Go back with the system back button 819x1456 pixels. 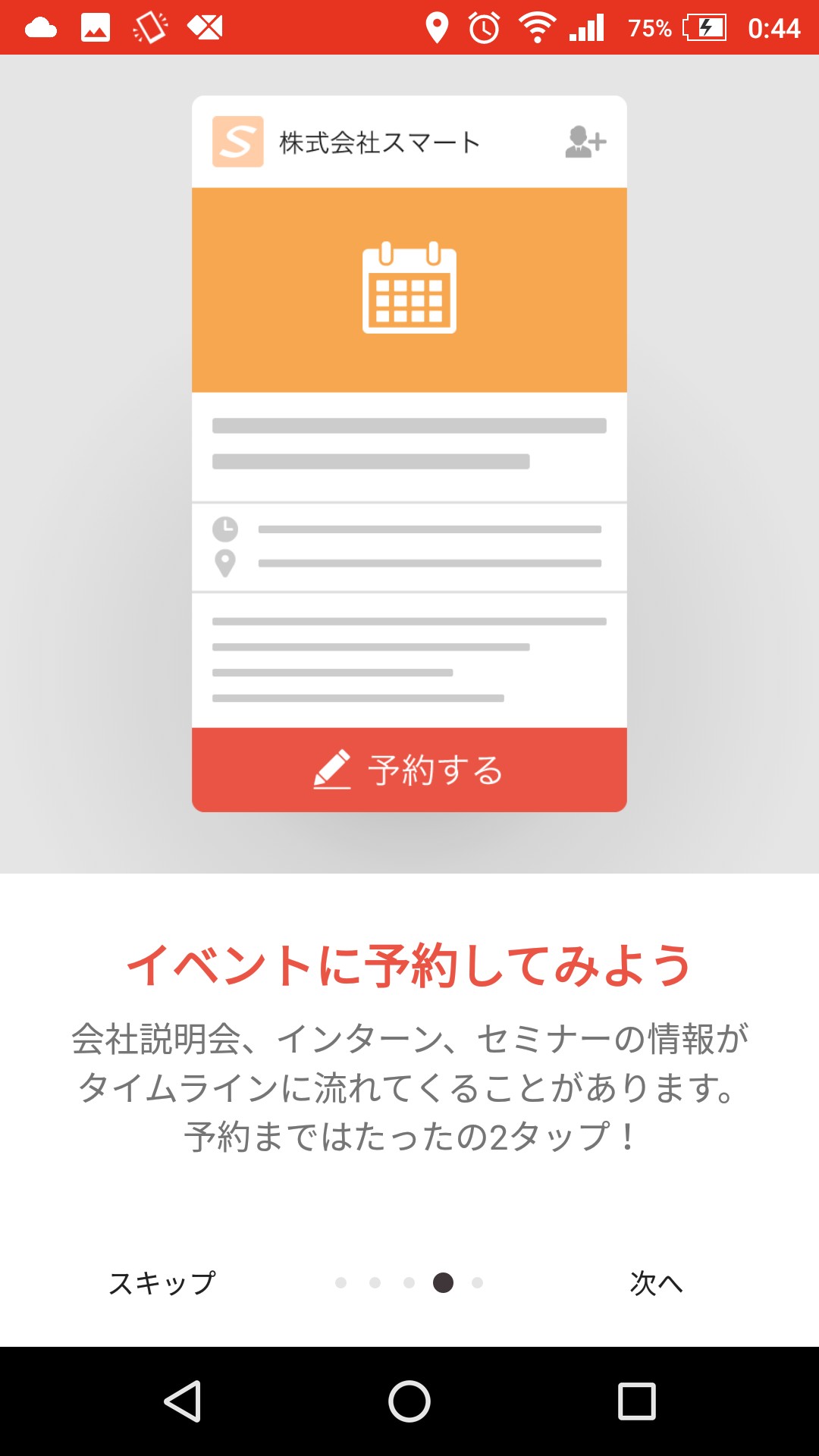(x=183, y=1401)
